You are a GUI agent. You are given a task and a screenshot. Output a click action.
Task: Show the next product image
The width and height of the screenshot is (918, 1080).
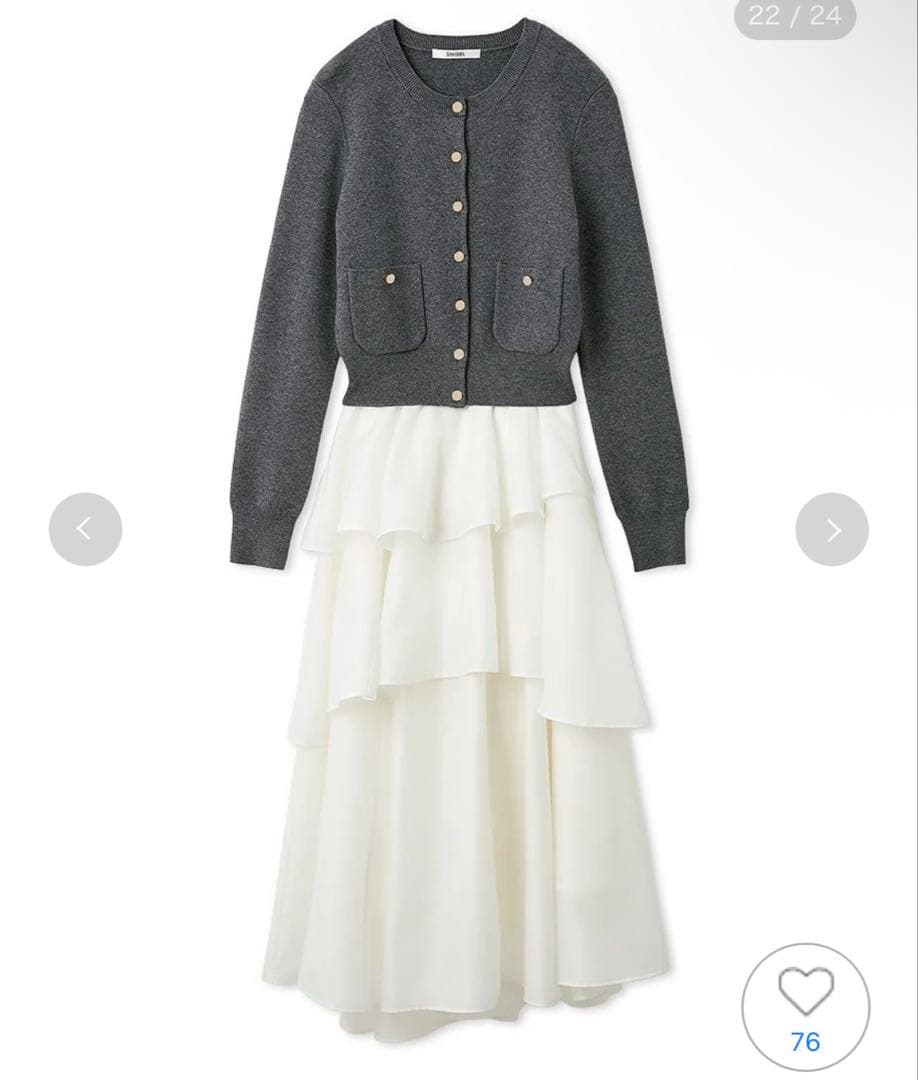click(x=832, y=529)
